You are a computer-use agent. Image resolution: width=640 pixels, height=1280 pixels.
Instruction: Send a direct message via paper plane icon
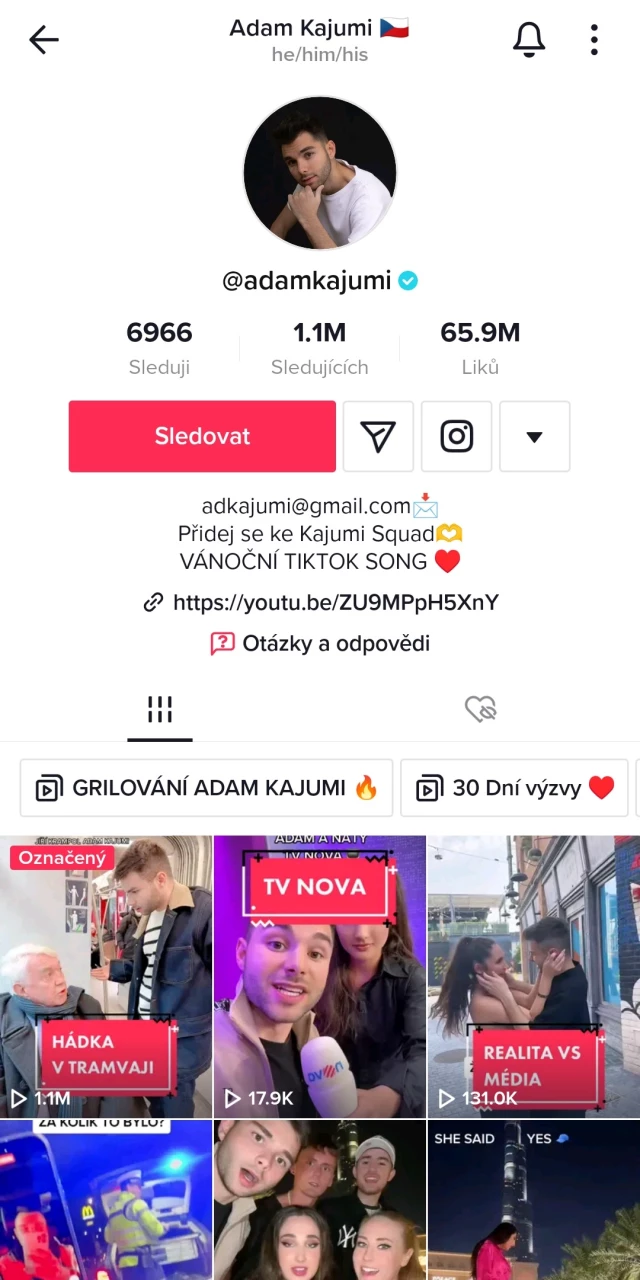click(378, 436)
